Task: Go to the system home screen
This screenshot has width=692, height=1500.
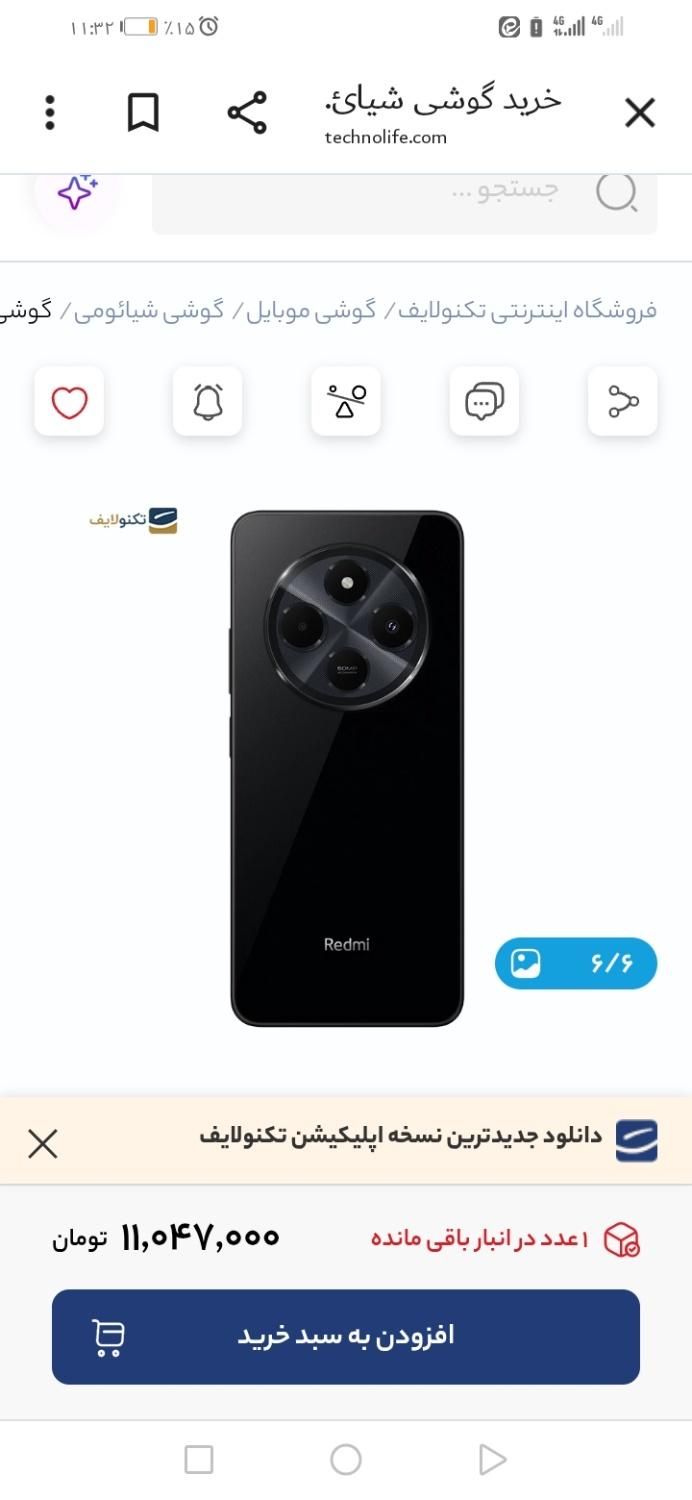Action: point(346,1460)
